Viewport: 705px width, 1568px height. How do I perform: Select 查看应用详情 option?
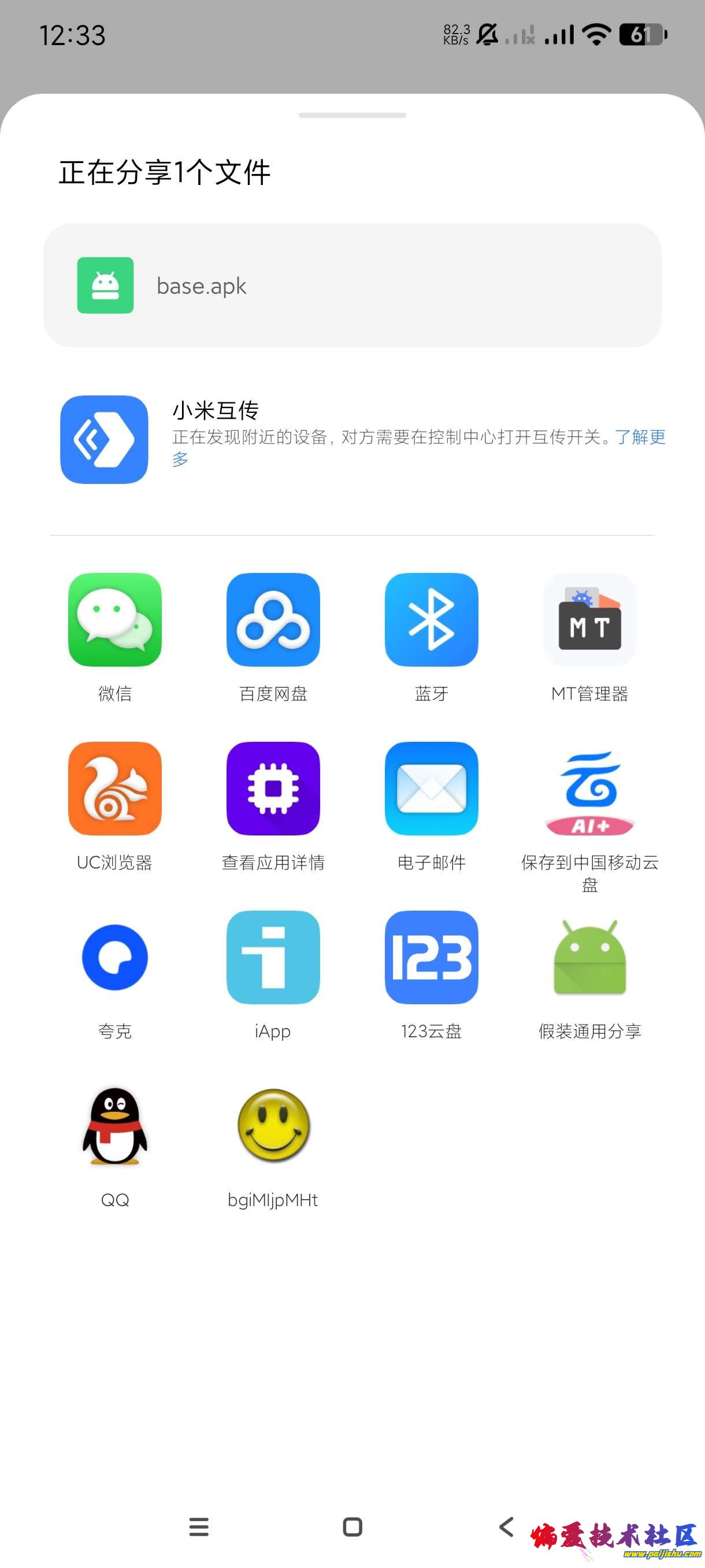point(273,788)
